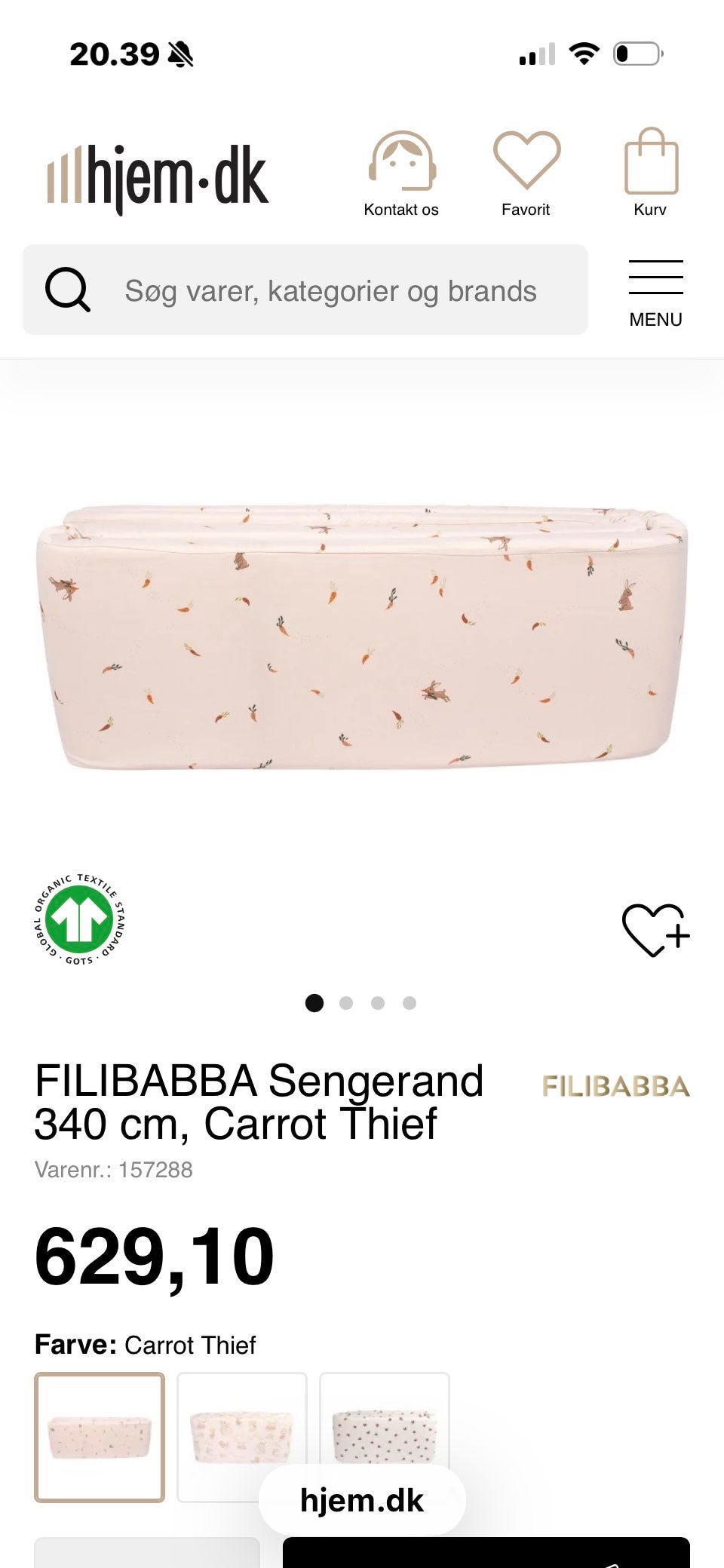The width and height of the screenshot is (724, 1568).
Task: Open Kontakt os support
Action: pyautogui.click(x=401, y=173)
